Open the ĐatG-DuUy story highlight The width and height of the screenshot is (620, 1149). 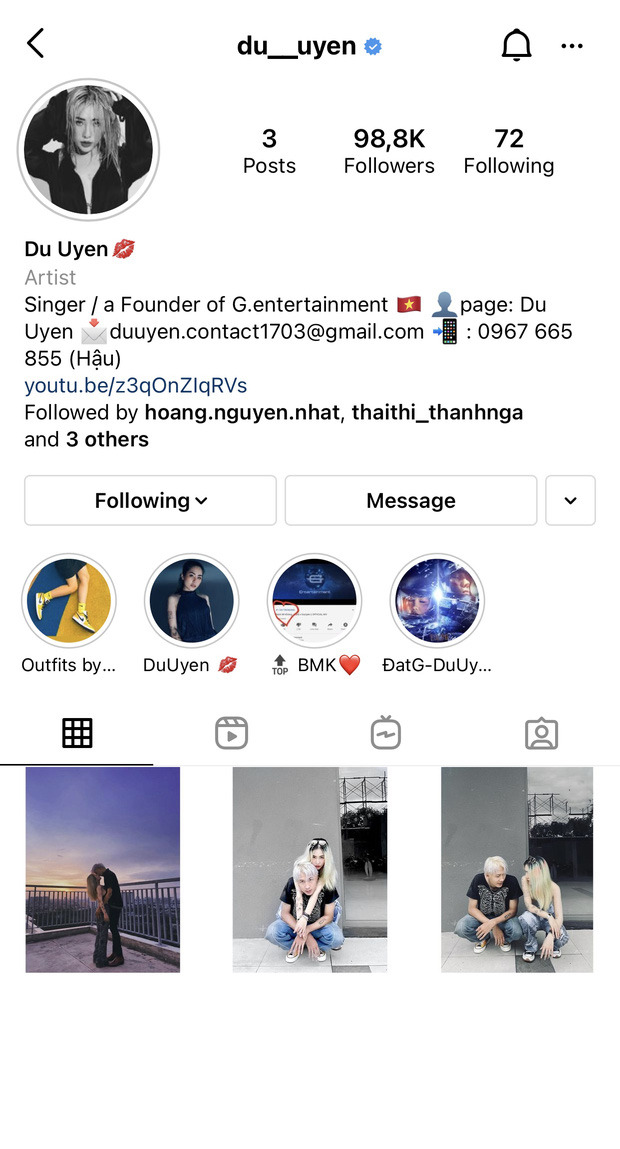(437, 602)
